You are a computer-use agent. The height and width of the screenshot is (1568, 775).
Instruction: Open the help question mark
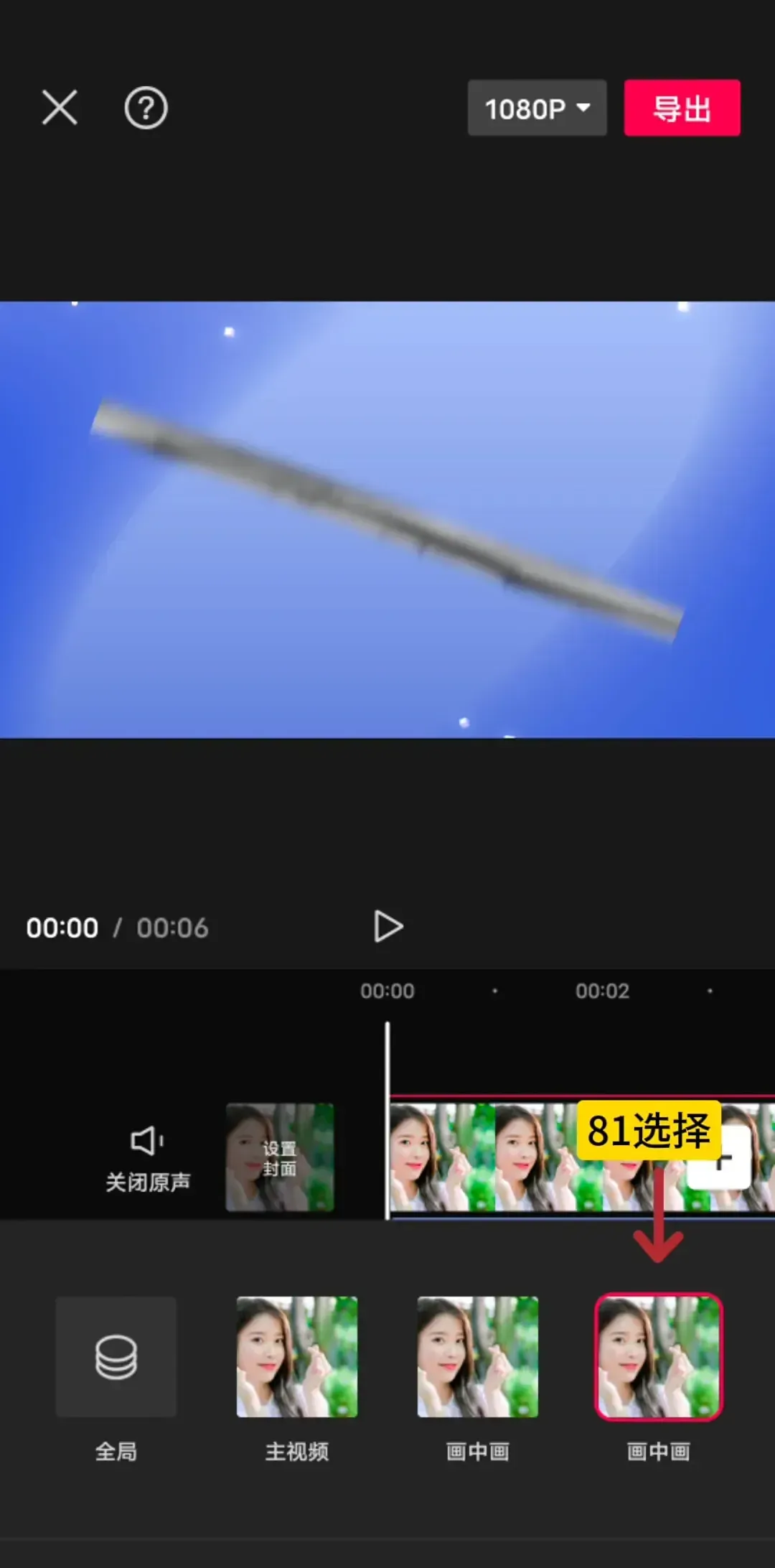tap(146, 108)
